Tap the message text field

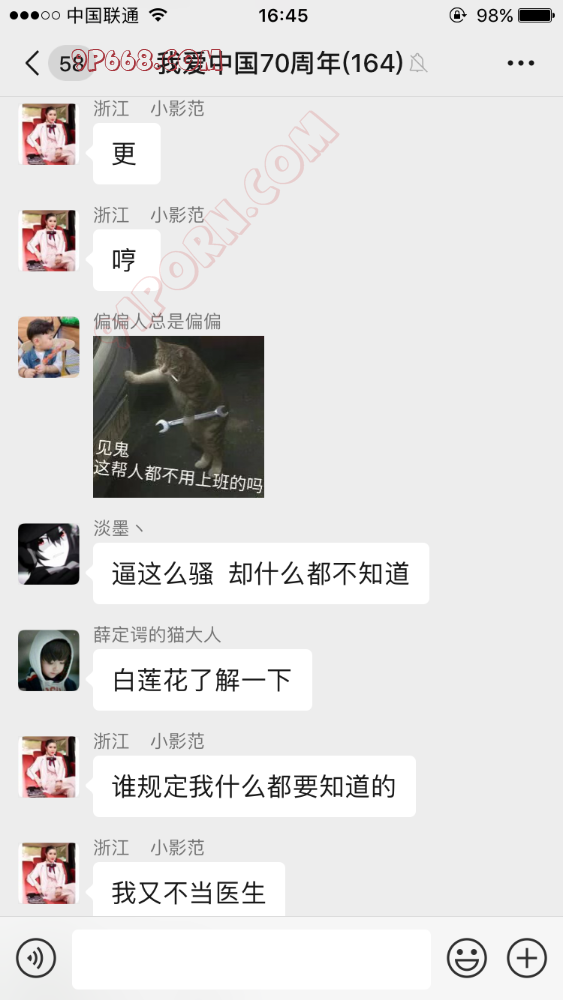click(251, 959)
